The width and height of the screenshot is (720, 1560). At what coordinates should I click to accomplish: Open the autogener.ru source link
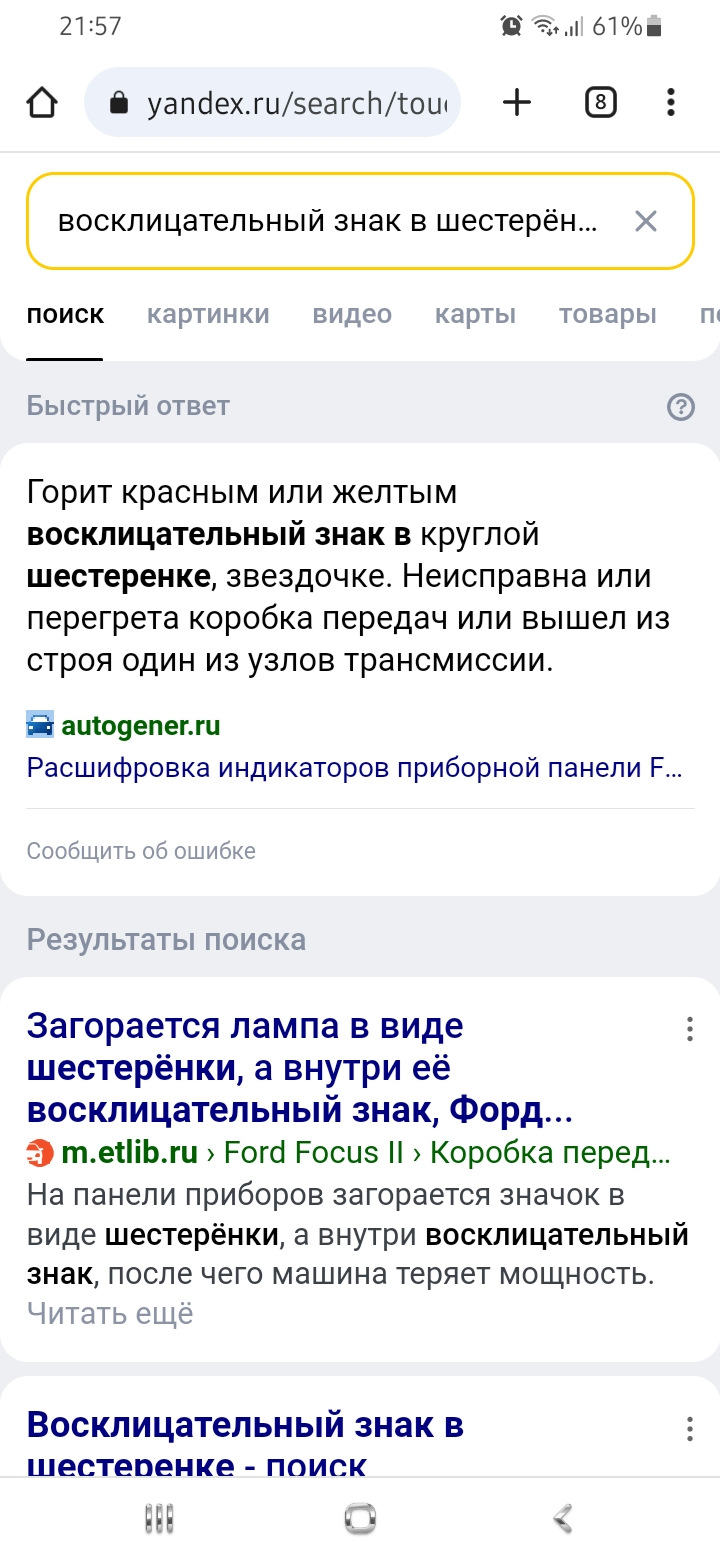coord(140,726)
